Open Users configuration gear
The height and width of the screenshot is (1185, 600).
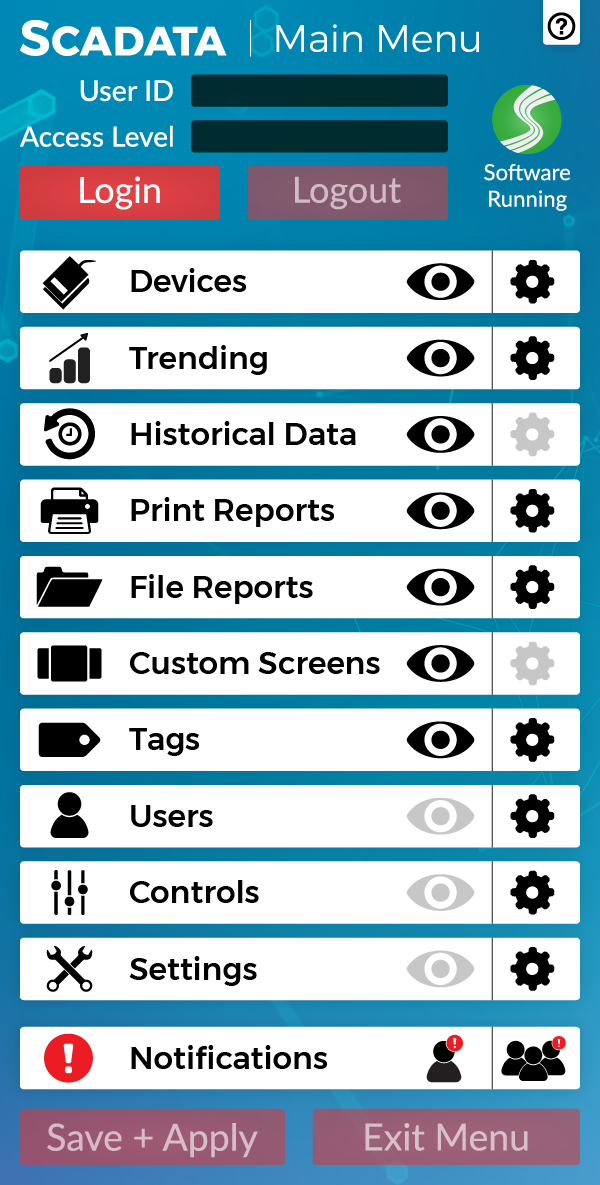tap(532, 816)
